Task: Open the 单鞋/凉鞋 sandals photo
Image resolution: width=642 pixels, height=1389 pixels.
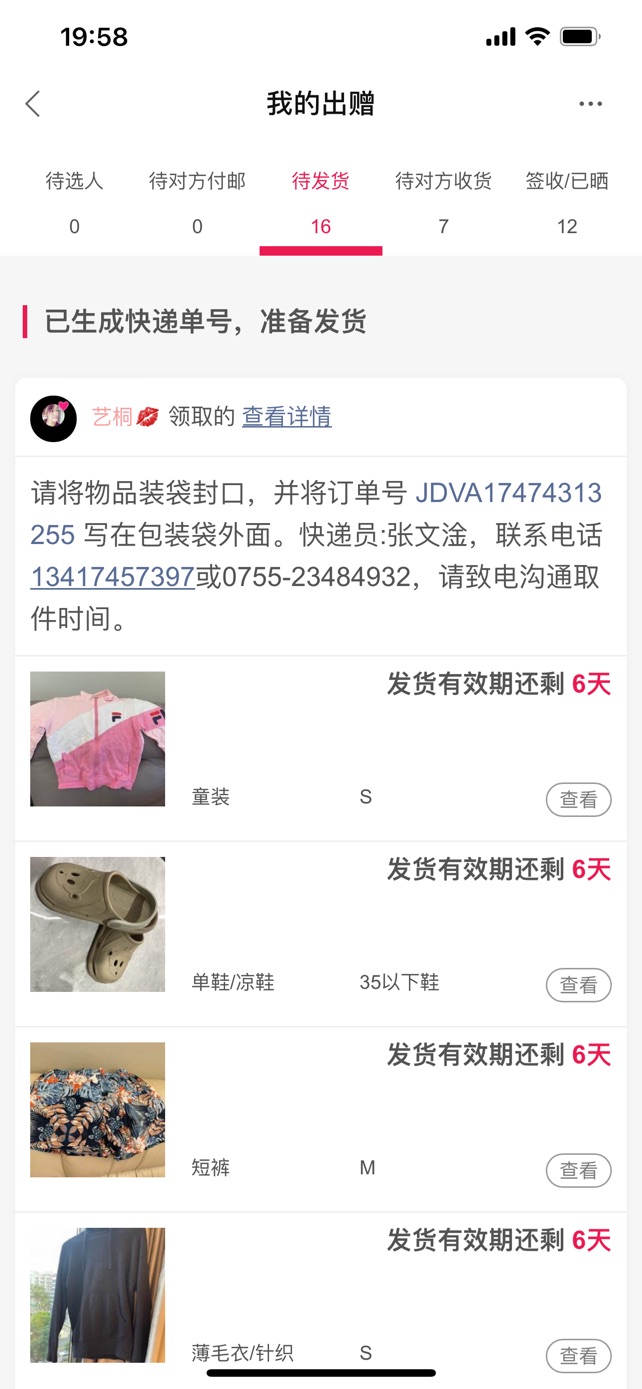Action: [x=97, y=924]
